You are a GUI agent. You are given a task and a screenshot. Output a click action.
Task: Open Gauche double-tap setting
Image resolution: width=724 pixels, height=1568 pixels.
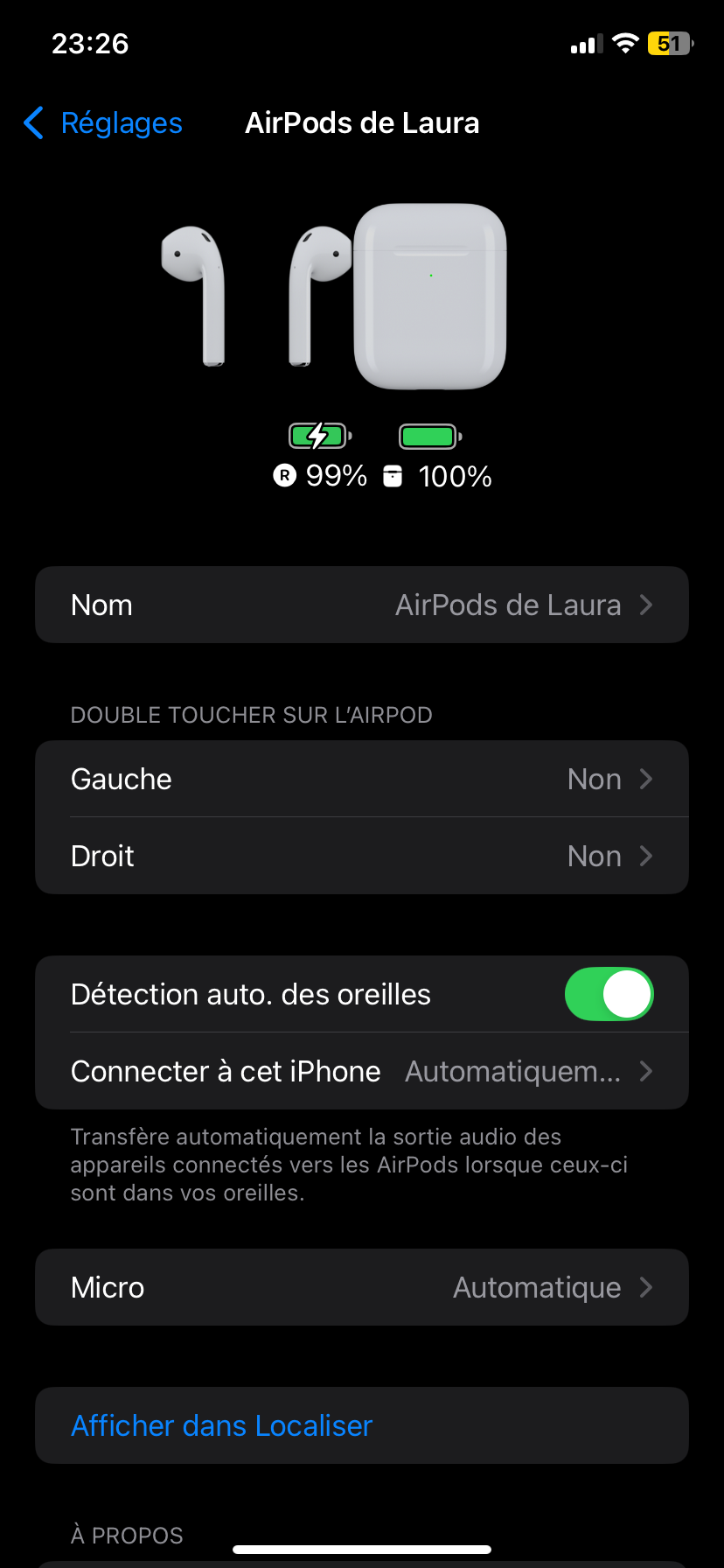click(362, 779)
